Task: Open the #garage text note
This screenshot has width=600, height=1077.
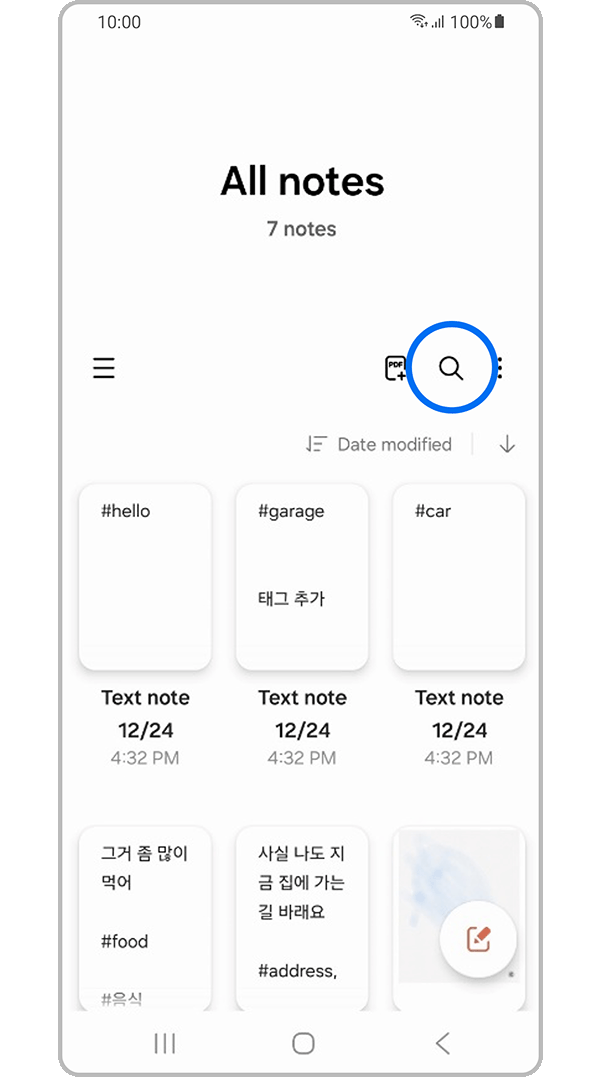Action: tap(302, 577)
